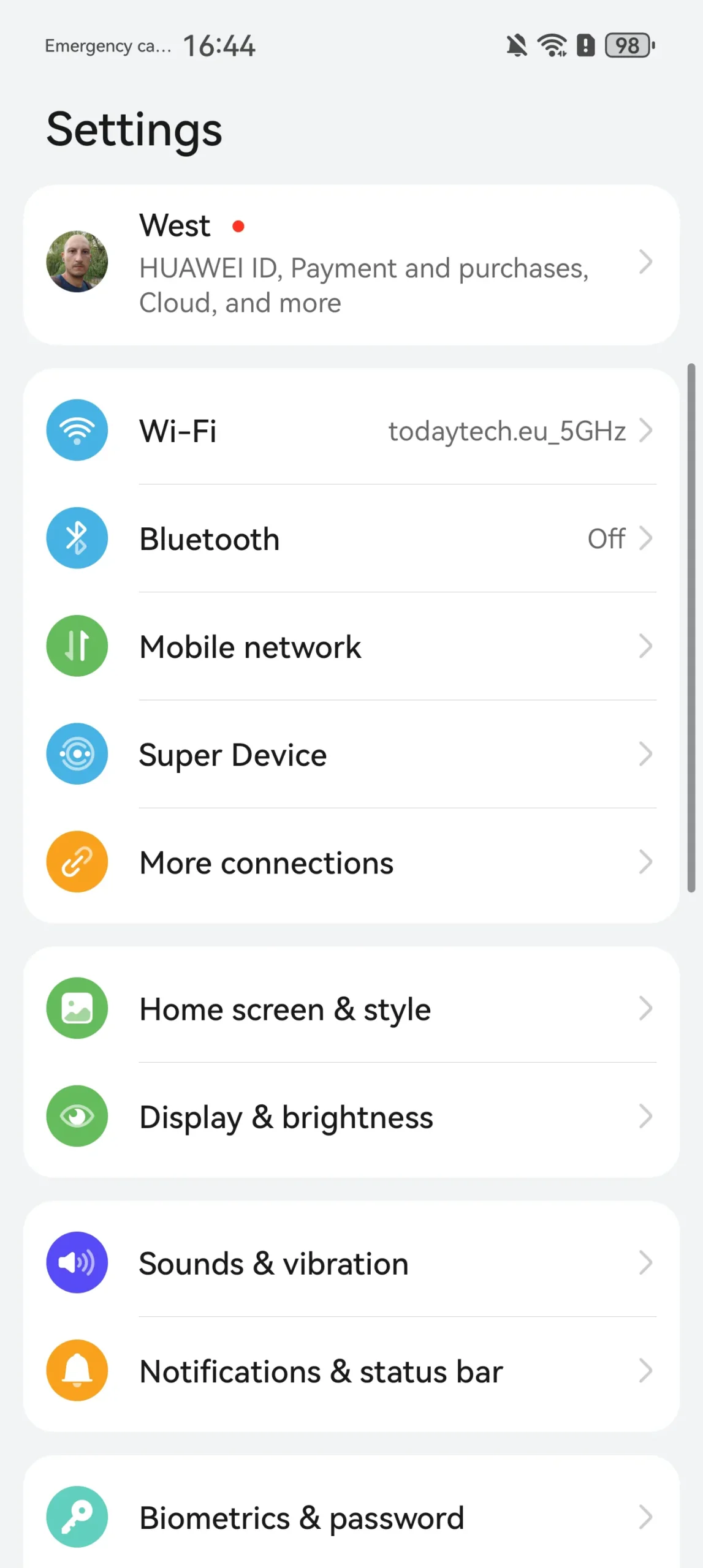Open Sounds & vibration settings
Image resolution: width=703 pixels, height=1568 pixels.
coord(351,1262)
